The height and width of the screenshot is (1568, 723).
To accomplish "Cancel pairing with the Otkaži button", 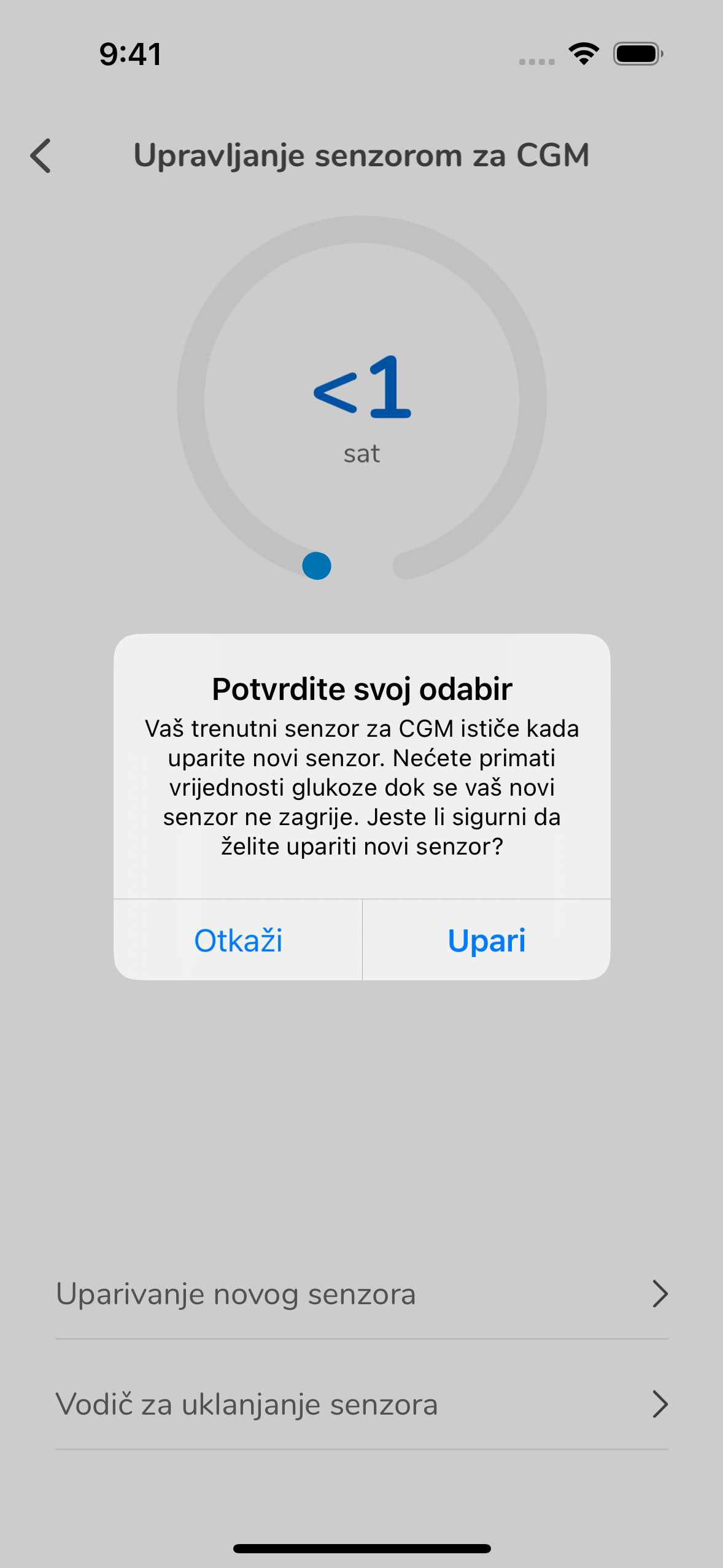I will (238, 940).
